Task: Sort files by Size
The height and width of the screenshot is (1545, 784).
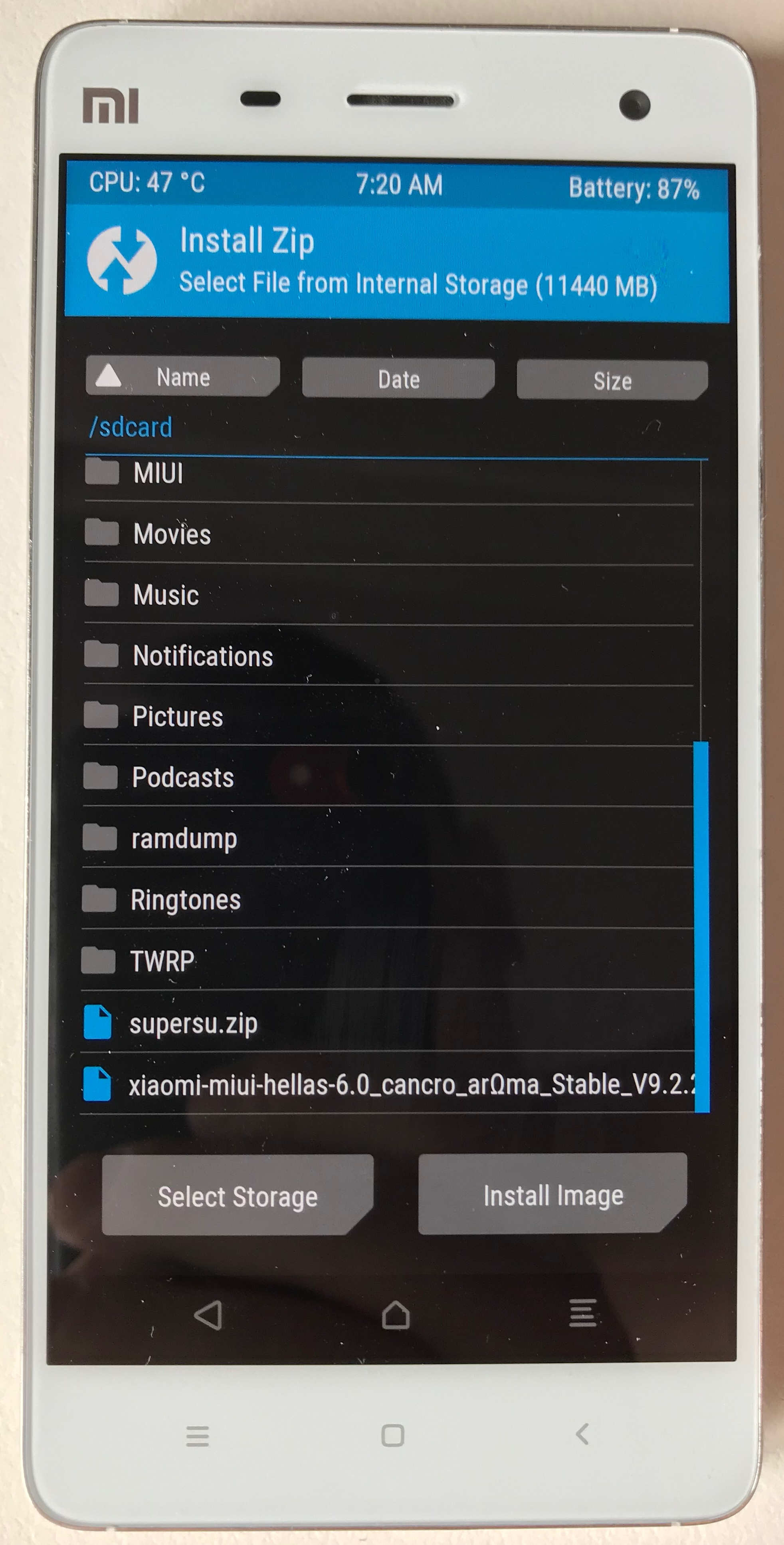Action: pyautogui.click(x=612, y=380)
